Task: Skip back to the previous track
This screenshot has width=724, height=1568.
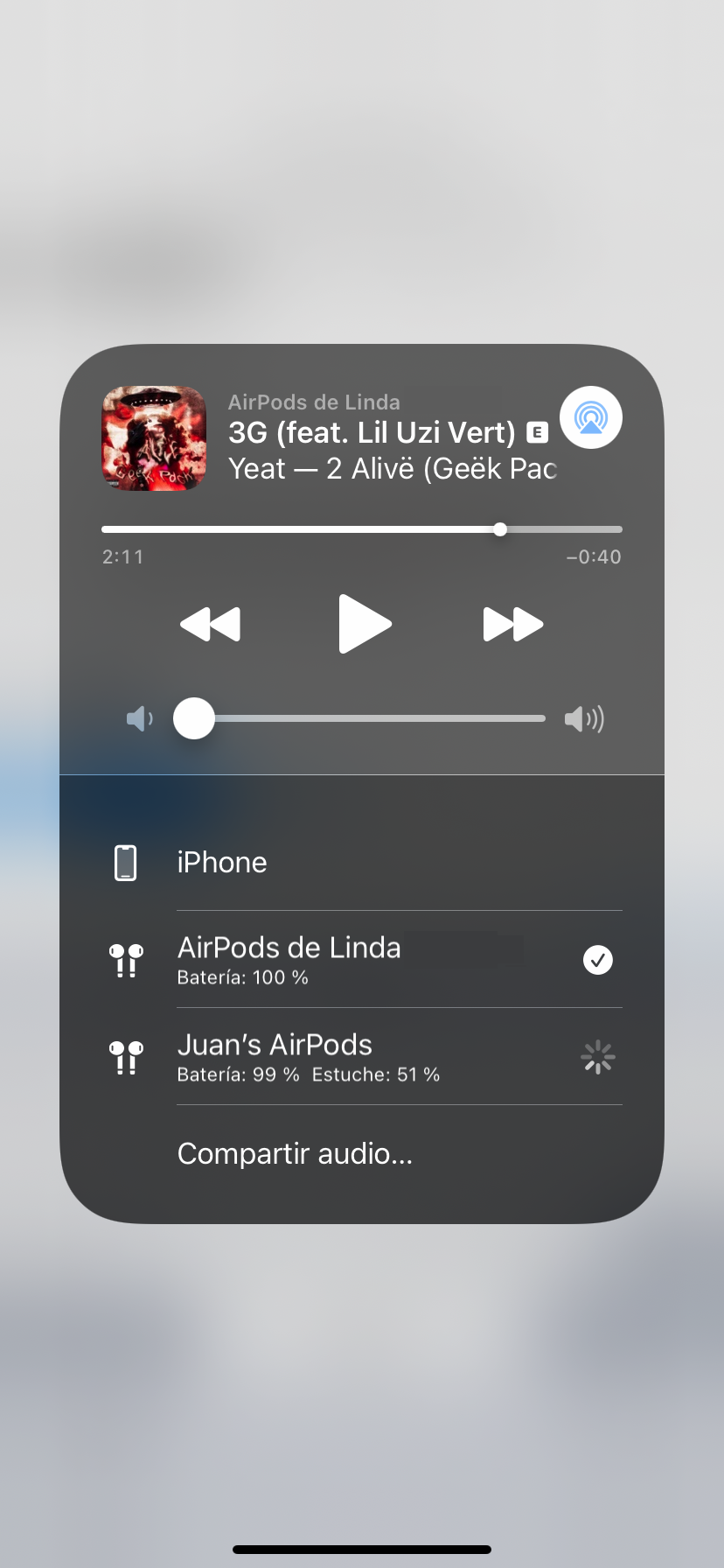Action: coord(210,625)
